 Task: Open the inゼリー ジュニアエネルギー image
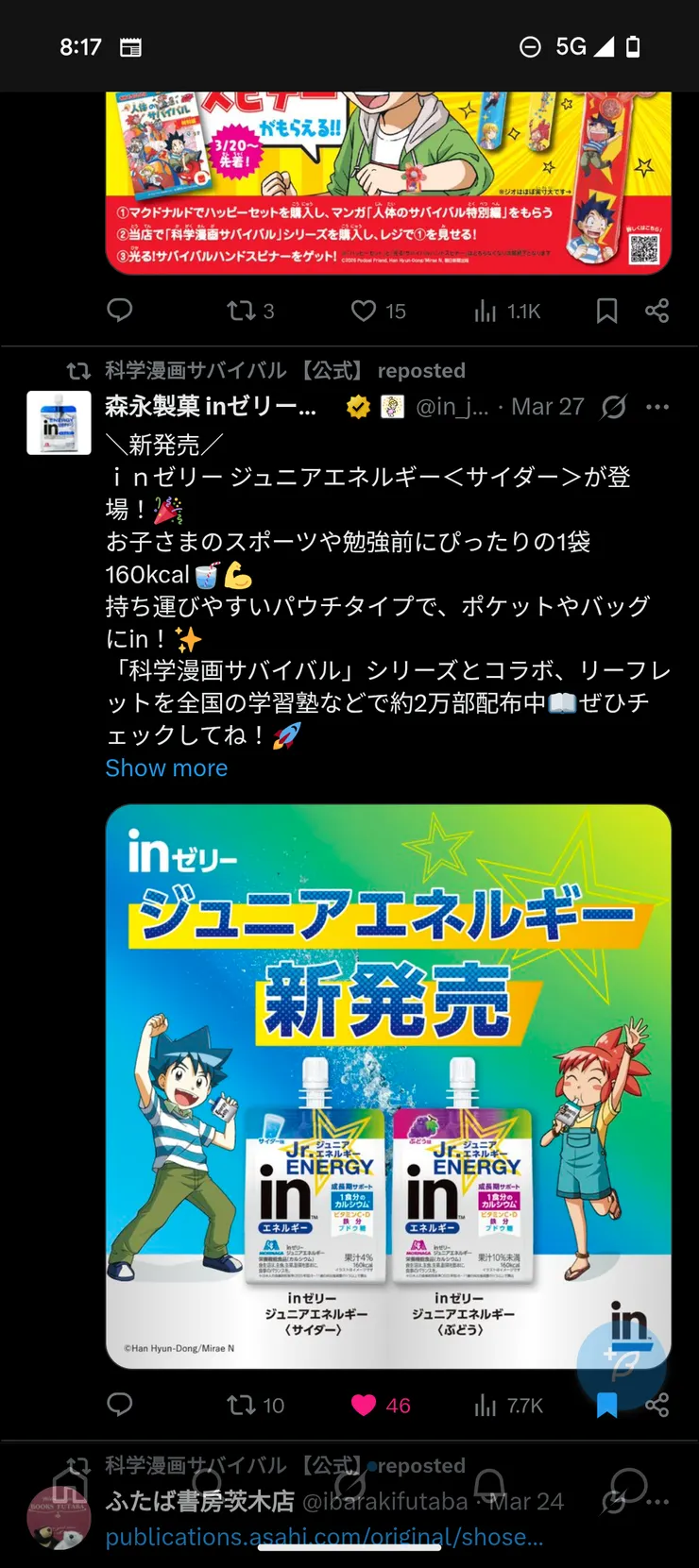(387, 1086)
